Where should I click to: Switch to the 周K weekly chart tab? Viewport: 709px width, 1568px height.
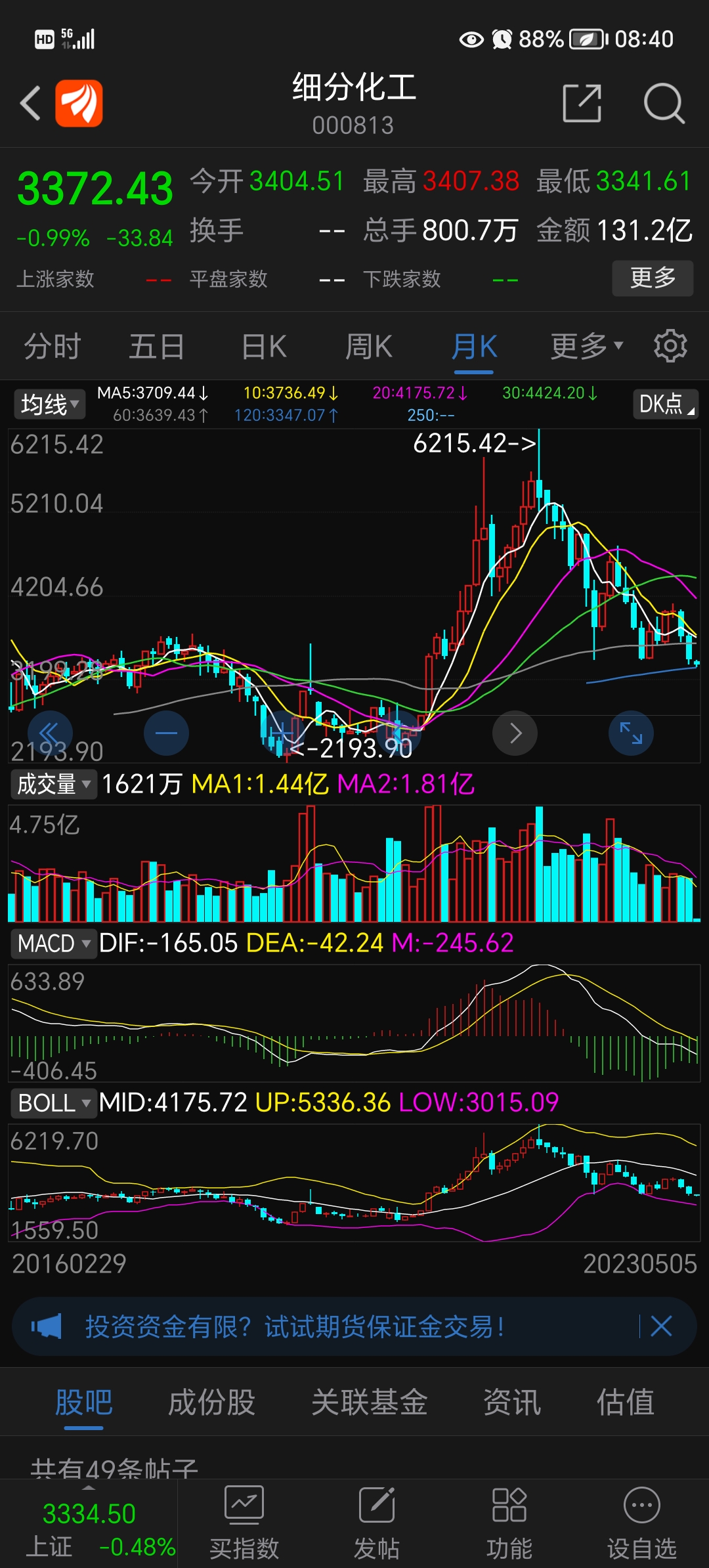(370, 346)
